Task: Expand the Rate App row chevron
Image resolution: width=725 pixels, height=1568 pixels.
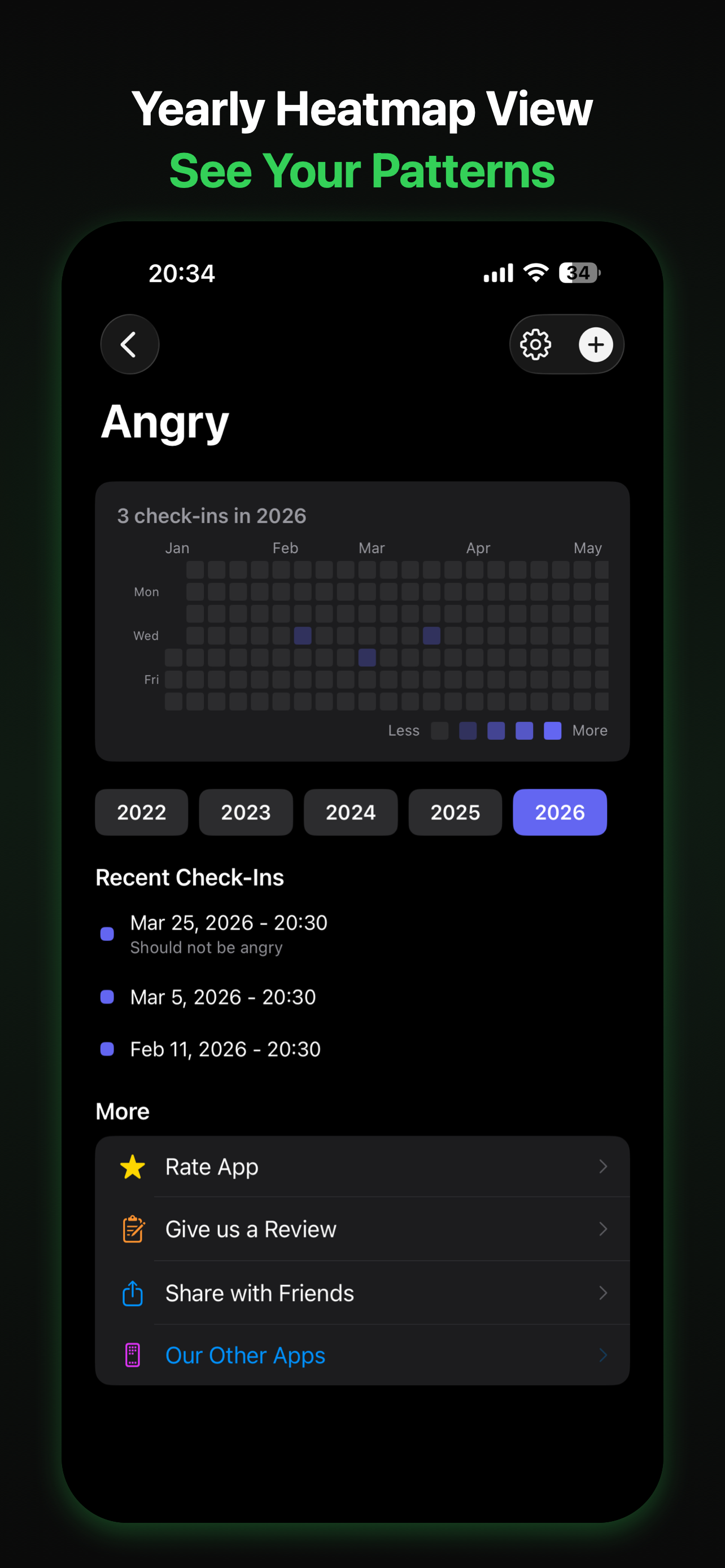Action: [602, 1166]
